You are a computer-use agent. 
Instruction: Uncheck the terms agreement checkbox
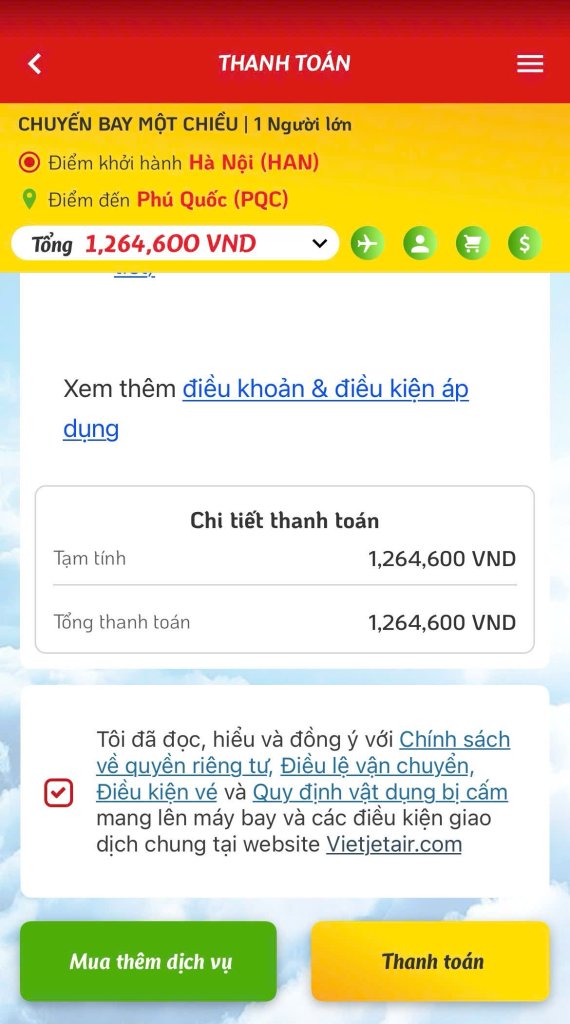[58, 793]
